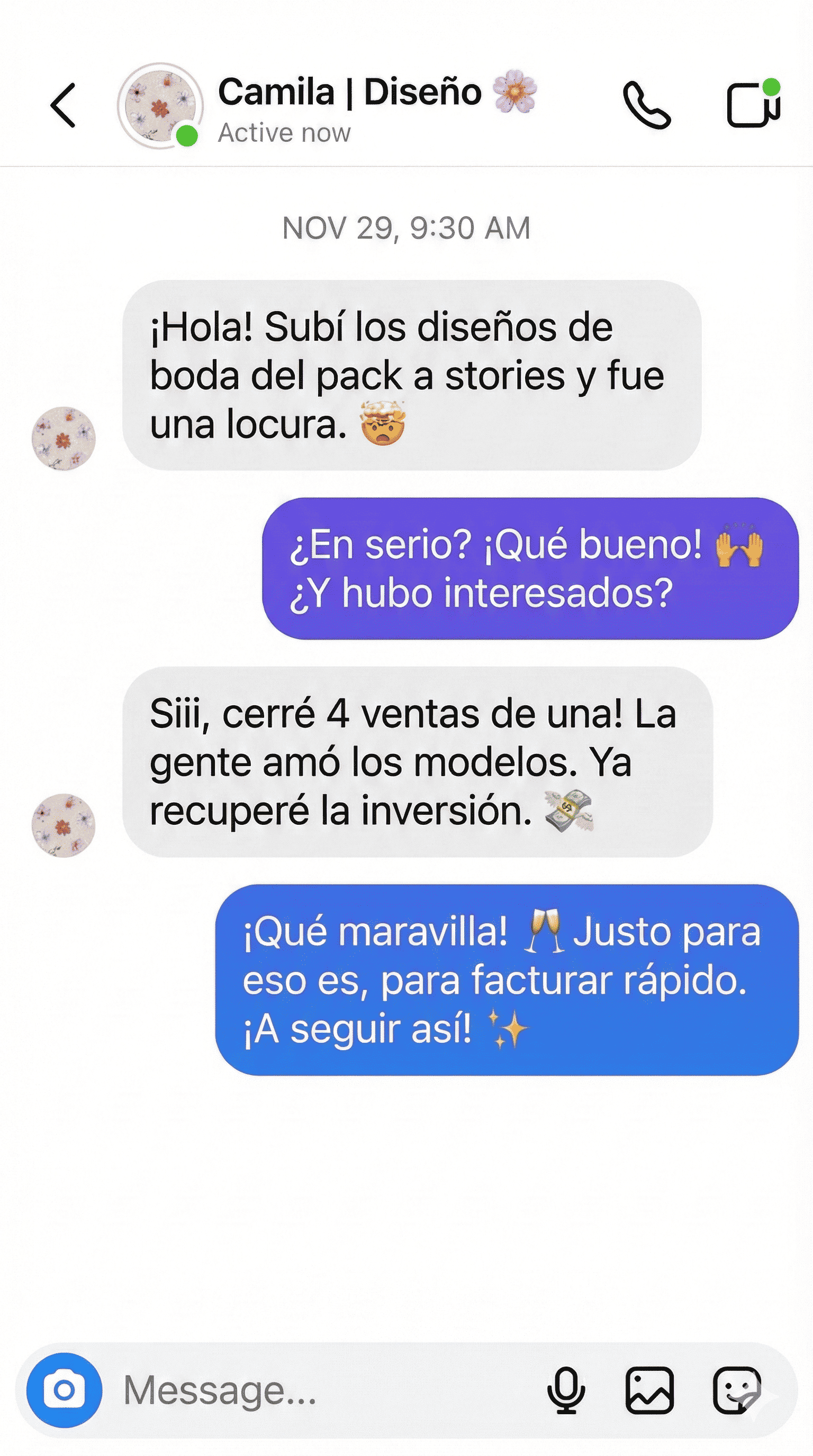Start a voice call with Camila
Viewport: 813px width, 1456px height.
click(x=646, y=105)
